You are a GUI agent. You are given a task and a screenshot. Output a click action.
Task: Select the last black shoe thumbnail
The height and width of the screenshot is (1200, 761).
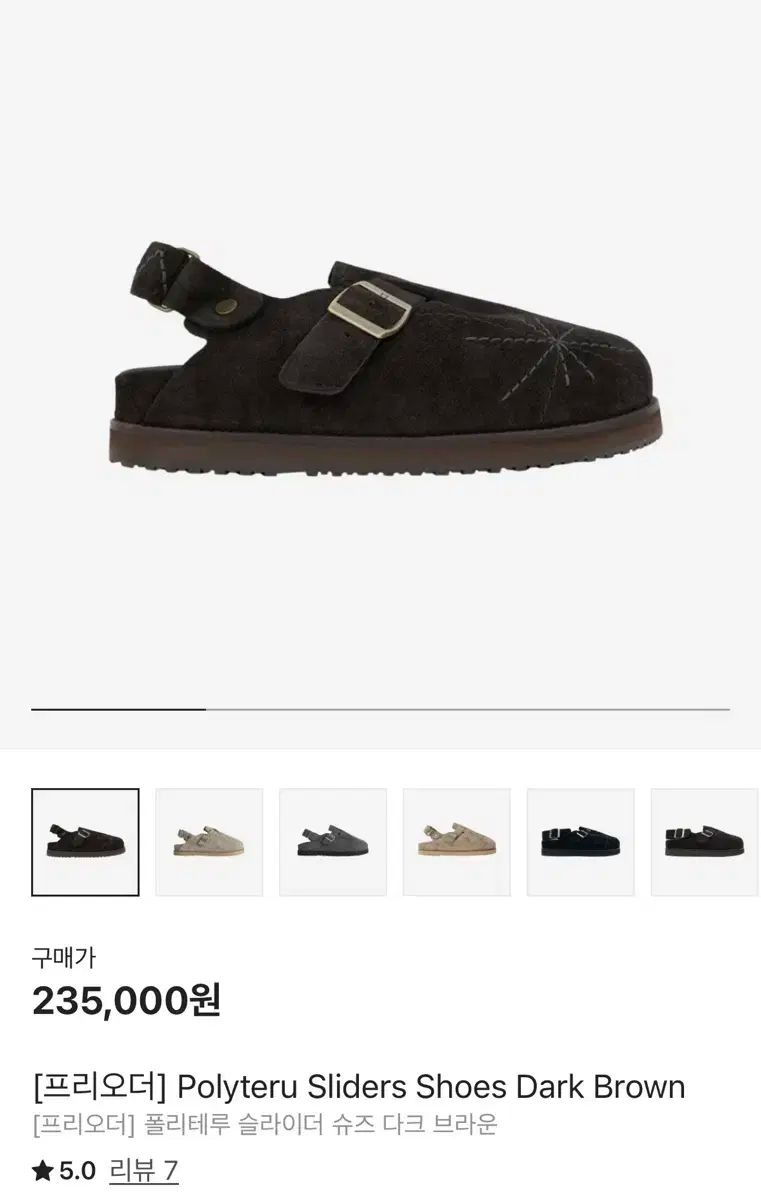pos(705,842)
